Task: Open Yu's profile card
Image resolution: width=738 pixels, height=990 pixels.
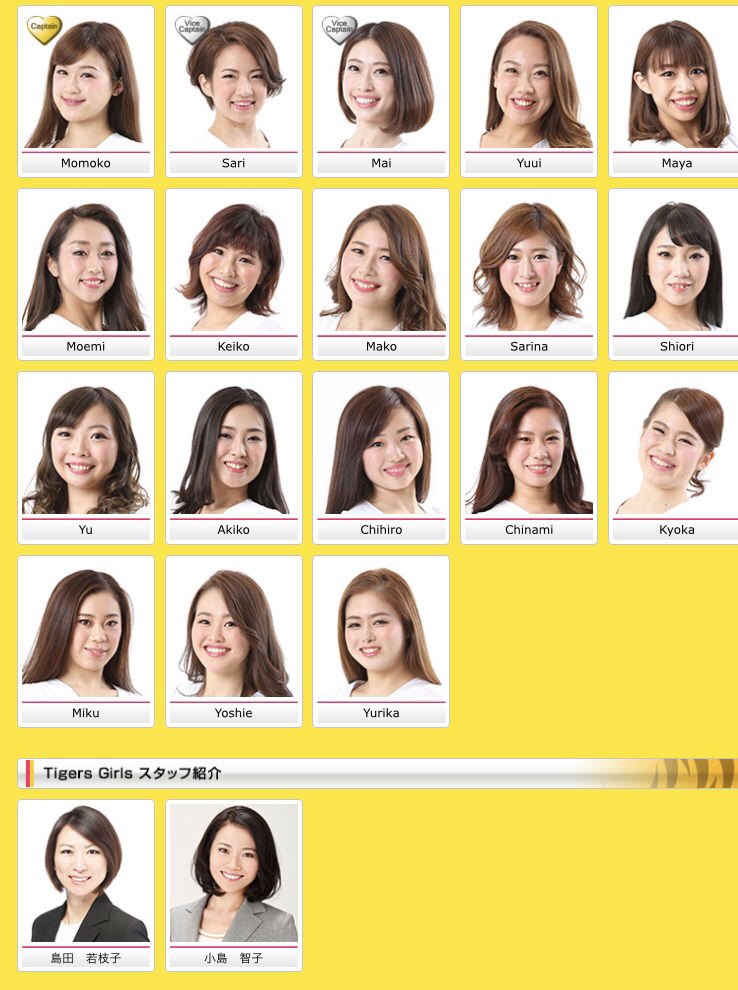Action: click(x=86, y=458)
